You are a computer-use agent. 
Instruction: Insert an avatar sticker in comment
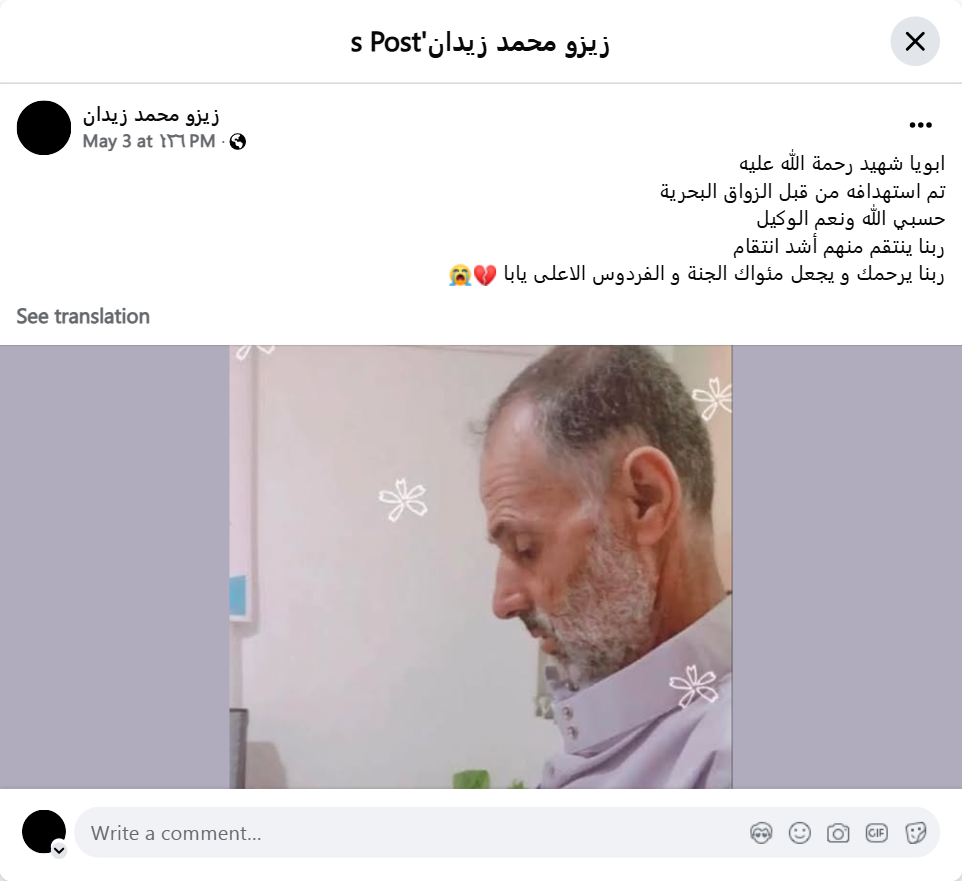[x=761, y=833]
